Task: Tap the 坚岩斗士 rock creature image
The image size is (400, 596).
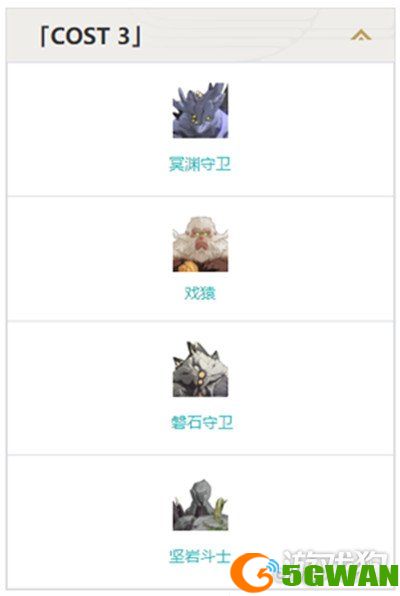Action: (200, 504)
